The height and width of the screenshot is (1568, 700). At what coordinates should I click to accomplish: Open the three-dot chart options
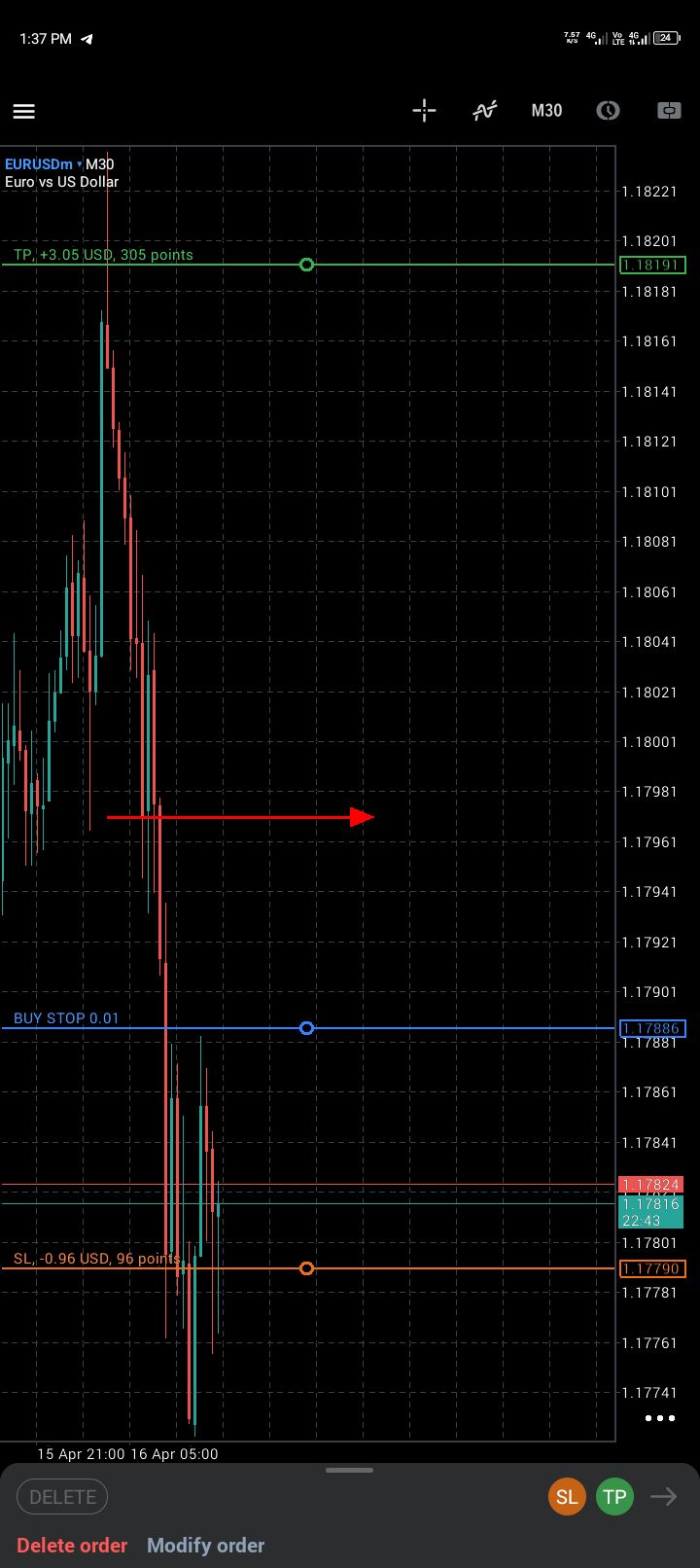point(659,1418)
